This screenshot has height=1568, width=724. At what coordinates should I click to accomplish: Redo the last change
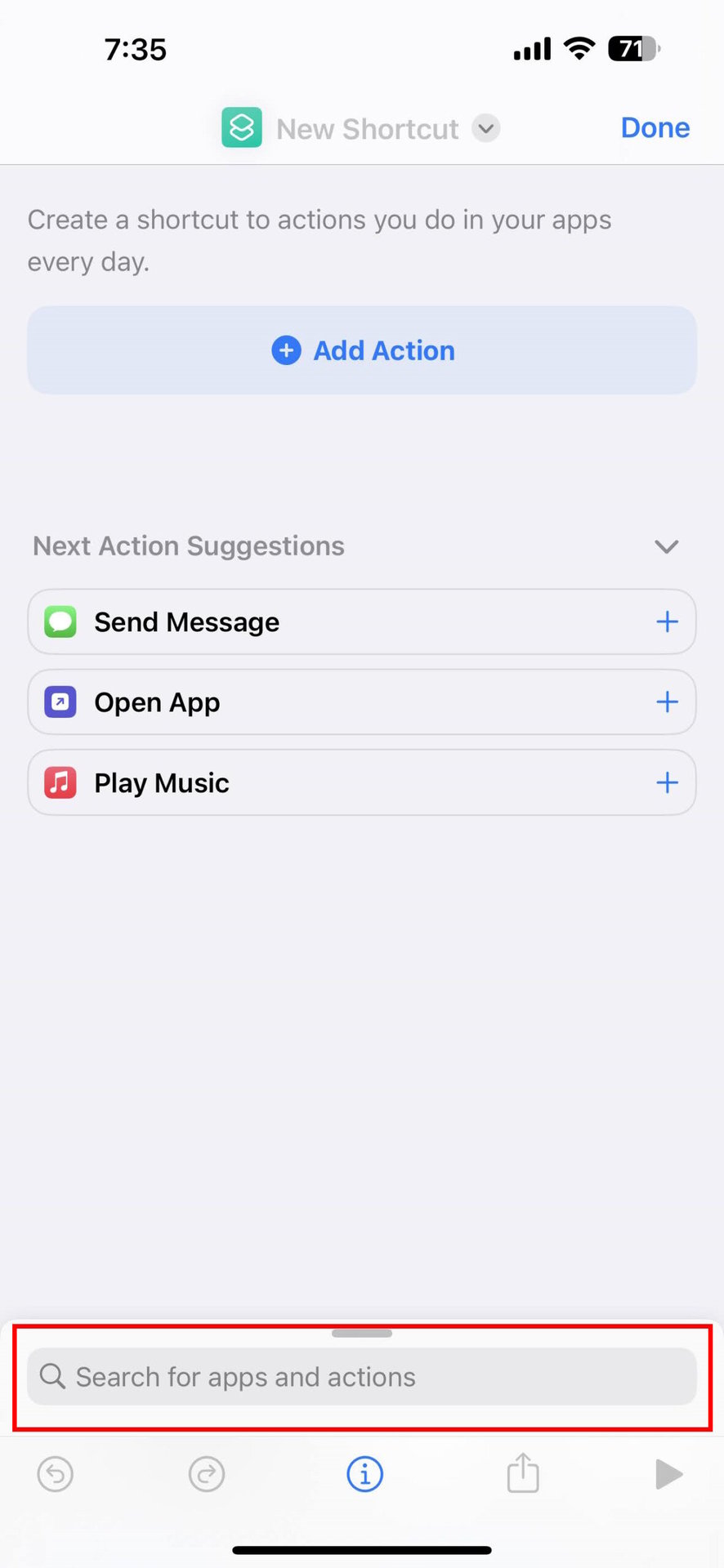coord(207,1474)
